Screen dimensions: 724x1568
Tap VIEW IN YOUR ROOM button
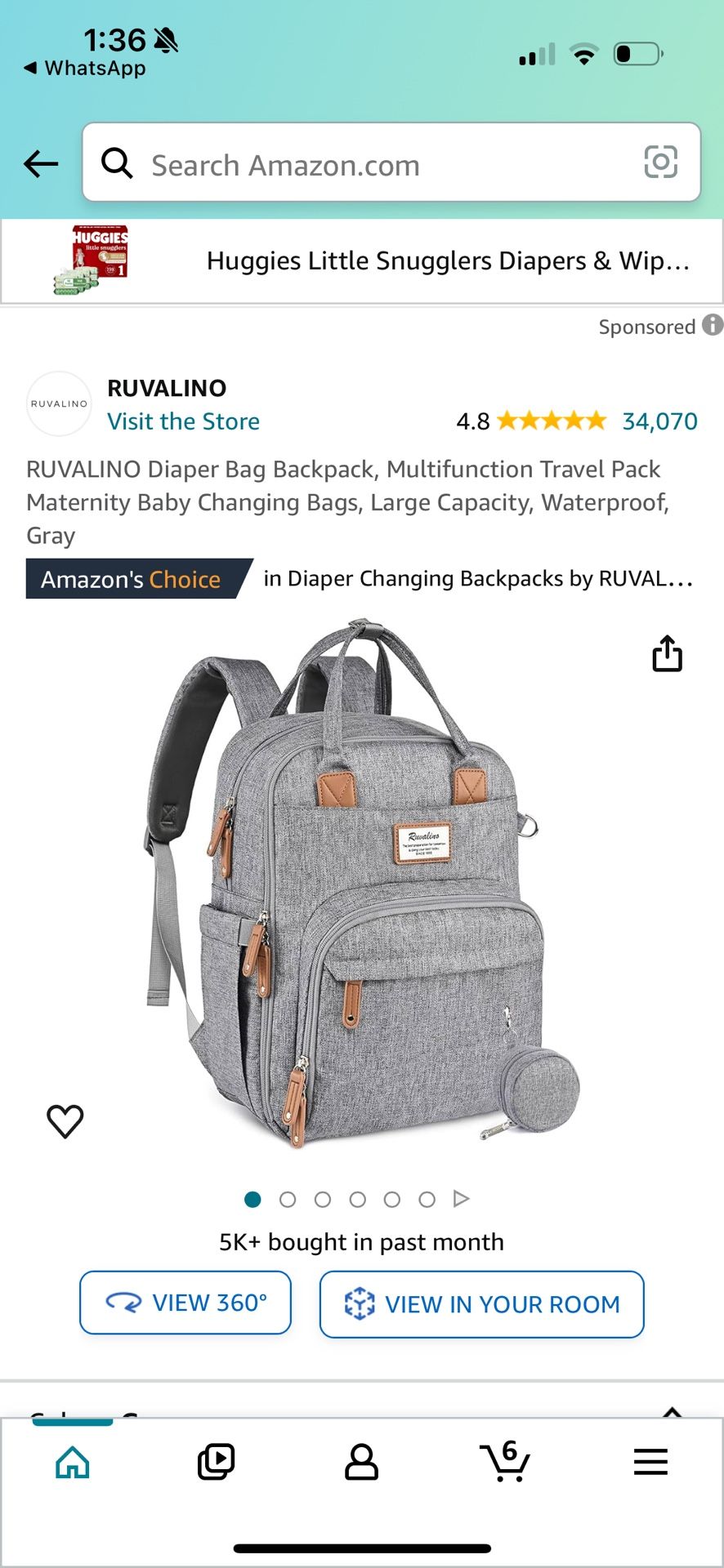[481, 1304]
